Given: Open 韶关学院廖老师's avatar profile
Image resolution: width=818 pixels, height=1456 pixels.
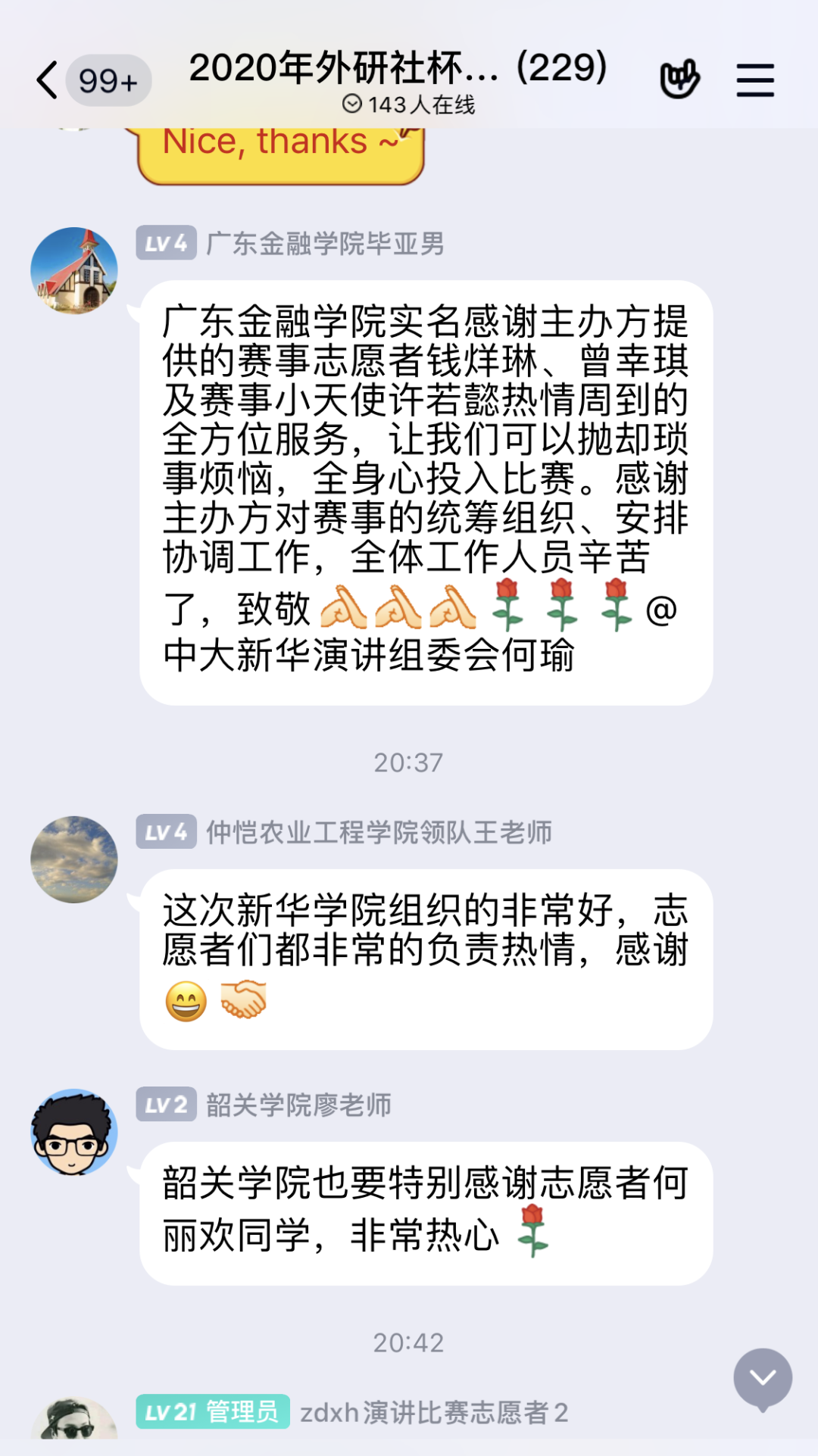Looking at the screenshot, I should (74, 1131).
